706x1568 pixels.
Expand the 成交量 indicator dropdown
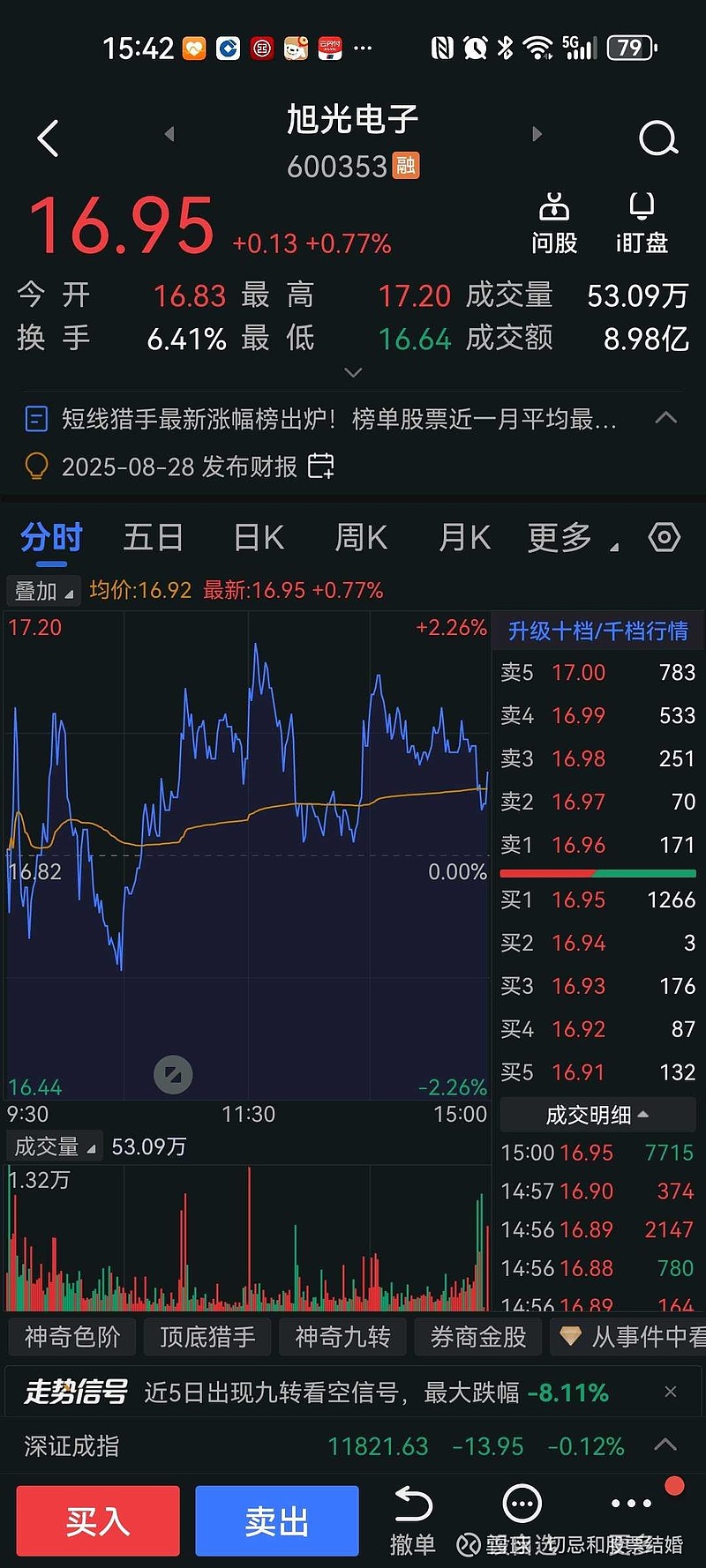tap(55, 1146)
